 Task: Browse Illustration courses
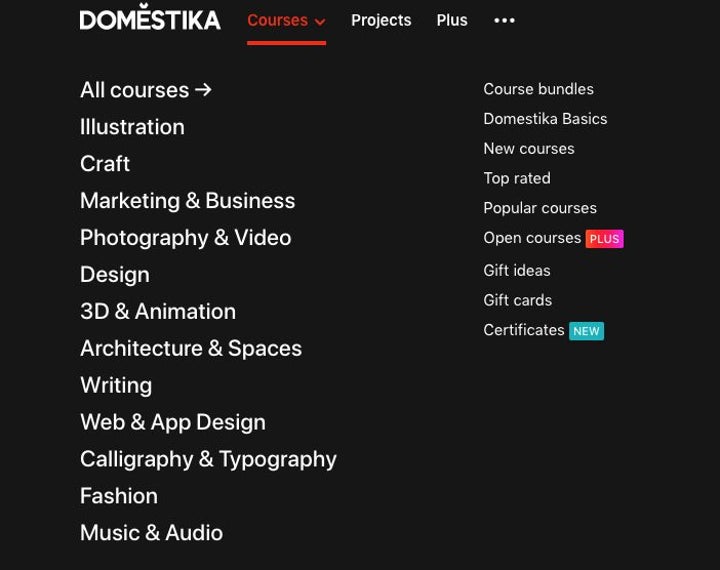[132, 127]
